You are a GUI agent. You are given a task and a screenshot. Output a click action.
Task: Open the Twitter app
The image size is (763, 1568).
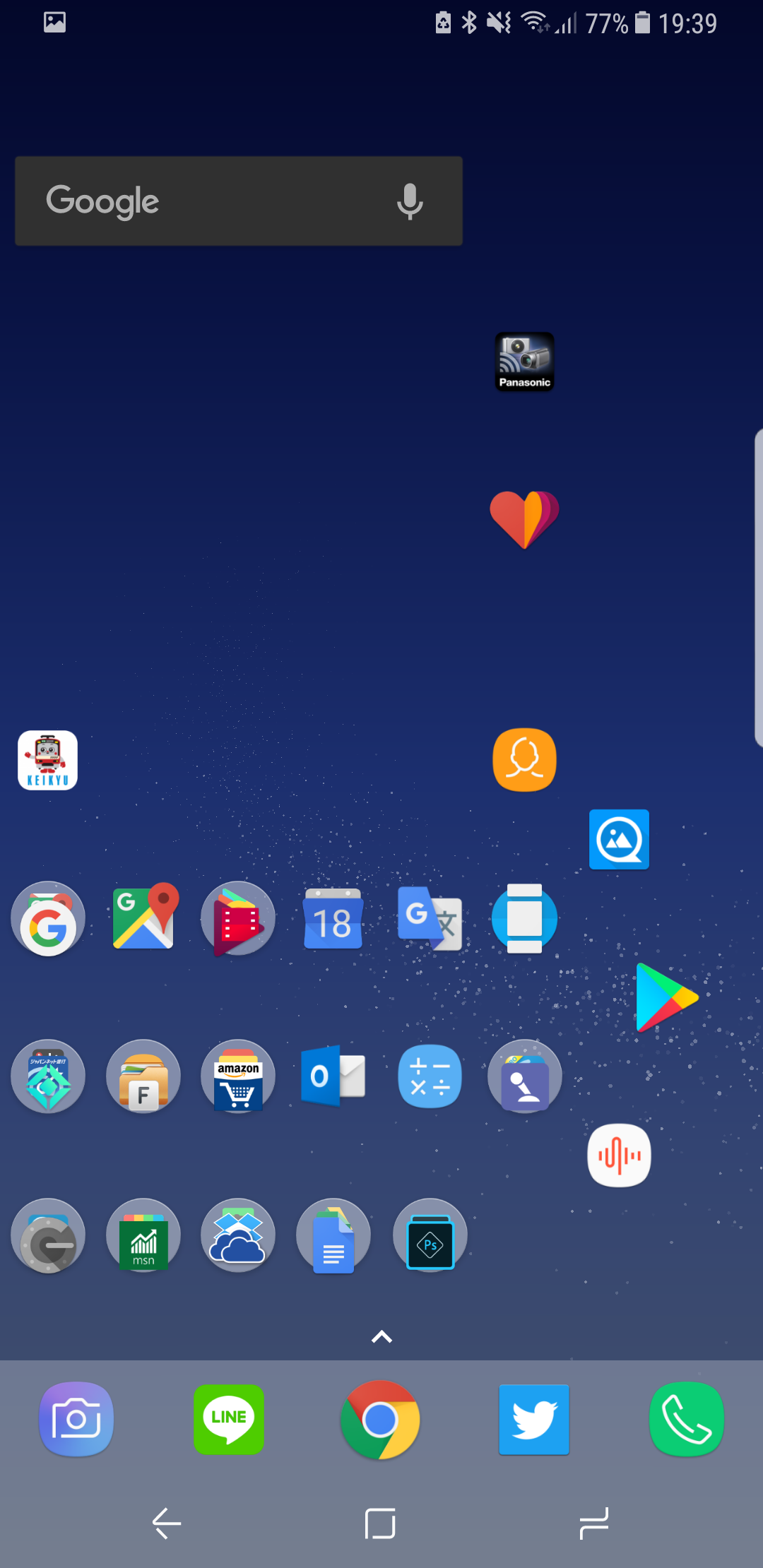(534, 1419)
